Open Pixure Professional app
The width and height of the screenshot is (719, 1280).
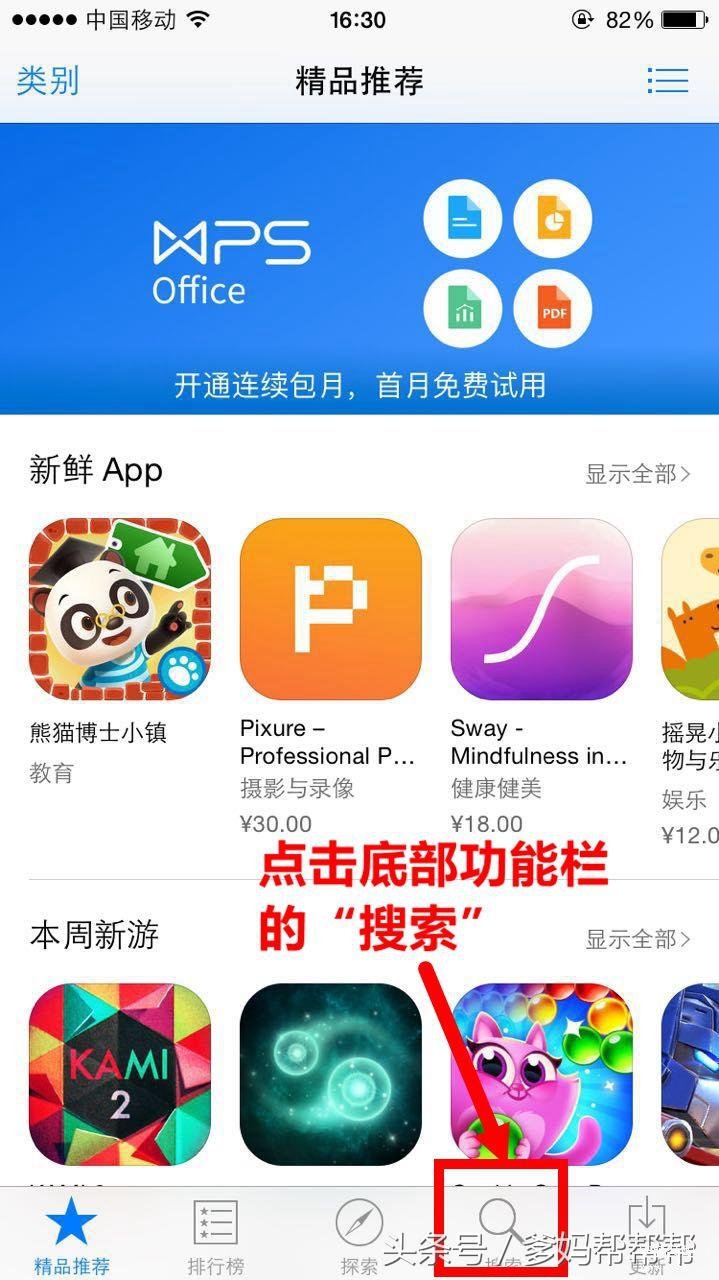(x=330, y=609)
